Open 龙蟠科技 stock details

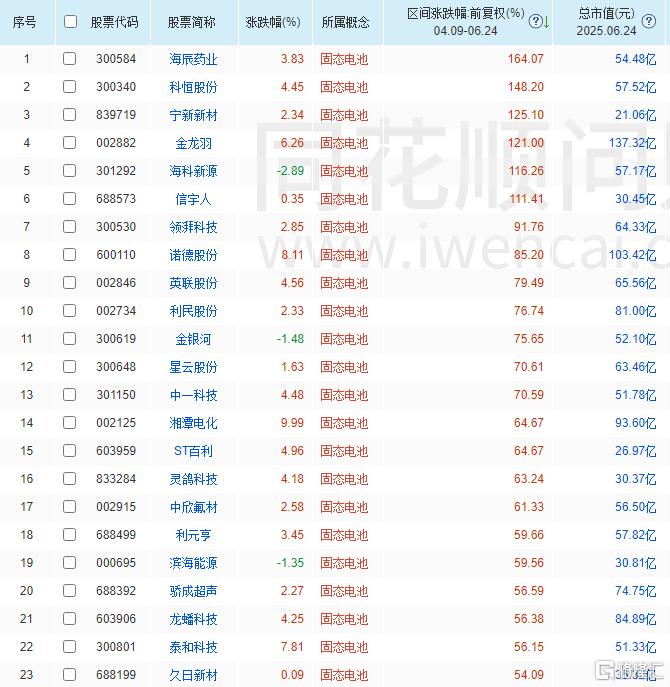pyautogui.click(x=193, y=619)
